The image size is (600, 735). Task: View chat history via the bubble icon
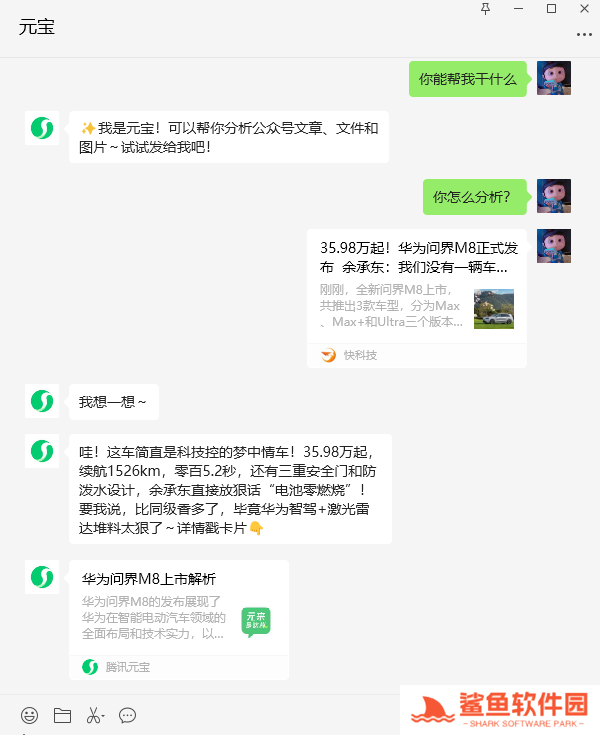127,715
